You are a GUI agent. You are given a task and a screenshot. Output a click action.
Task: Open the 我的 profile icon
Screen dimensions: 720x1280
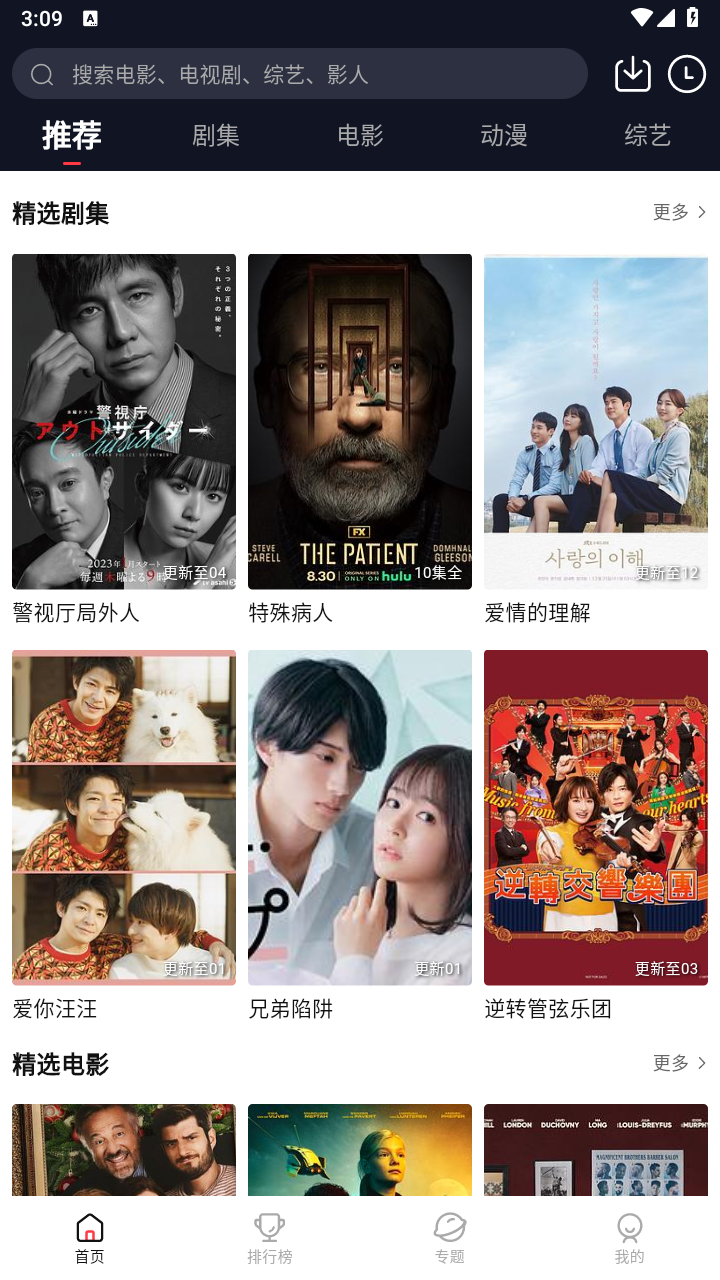[629, 1227]
